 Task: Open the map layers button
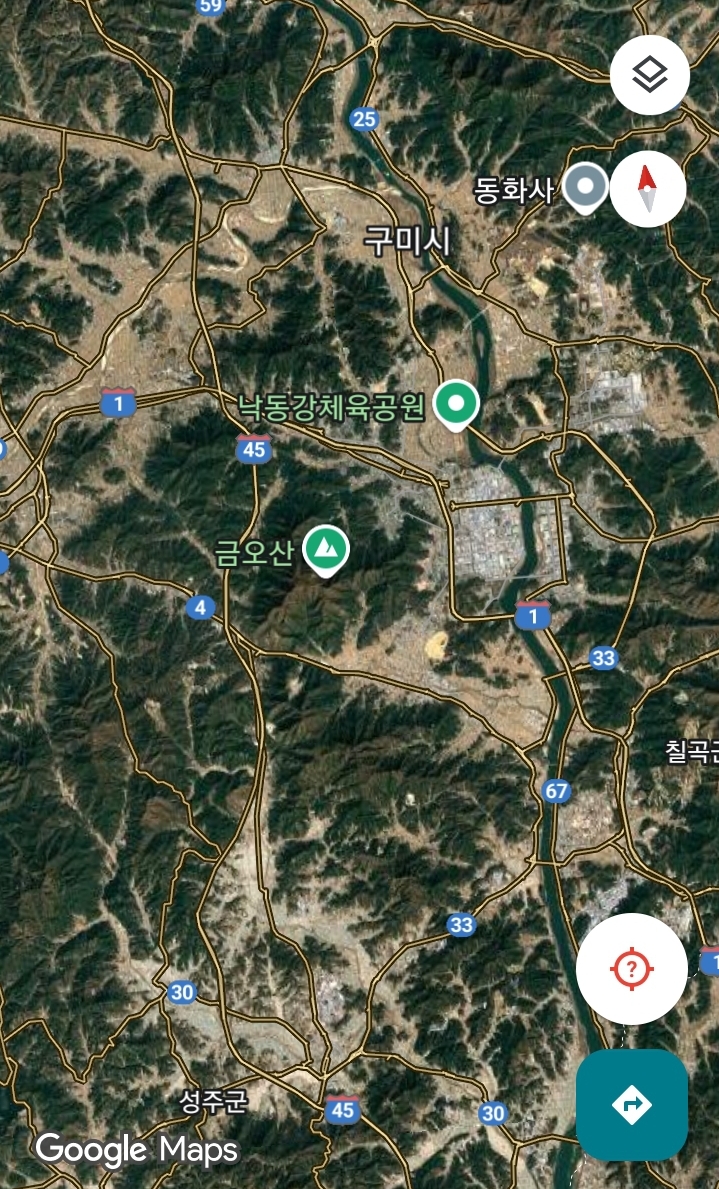click(649, 75)
